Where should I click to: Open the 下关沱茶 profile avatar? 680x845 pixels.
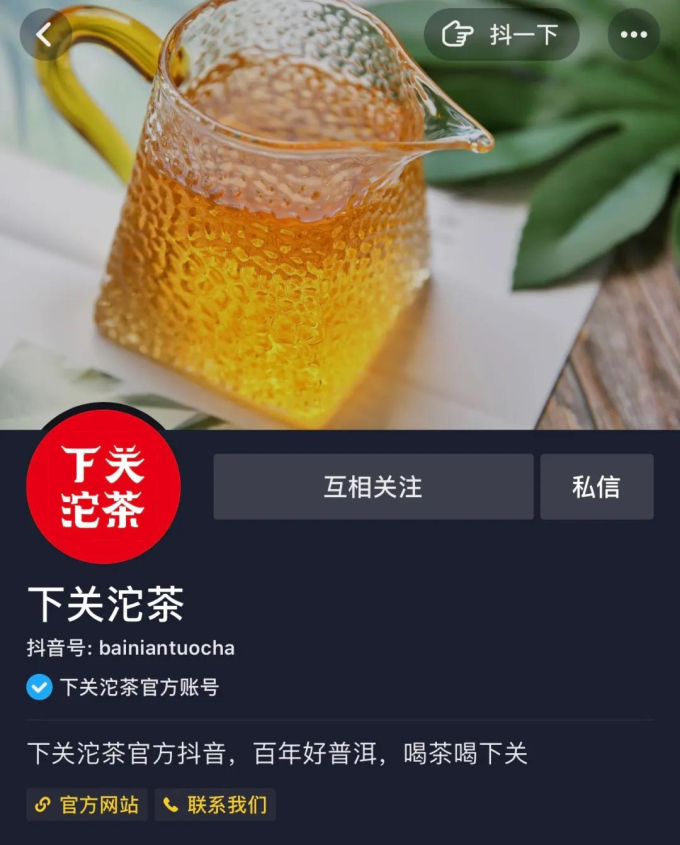click(103, 486)
